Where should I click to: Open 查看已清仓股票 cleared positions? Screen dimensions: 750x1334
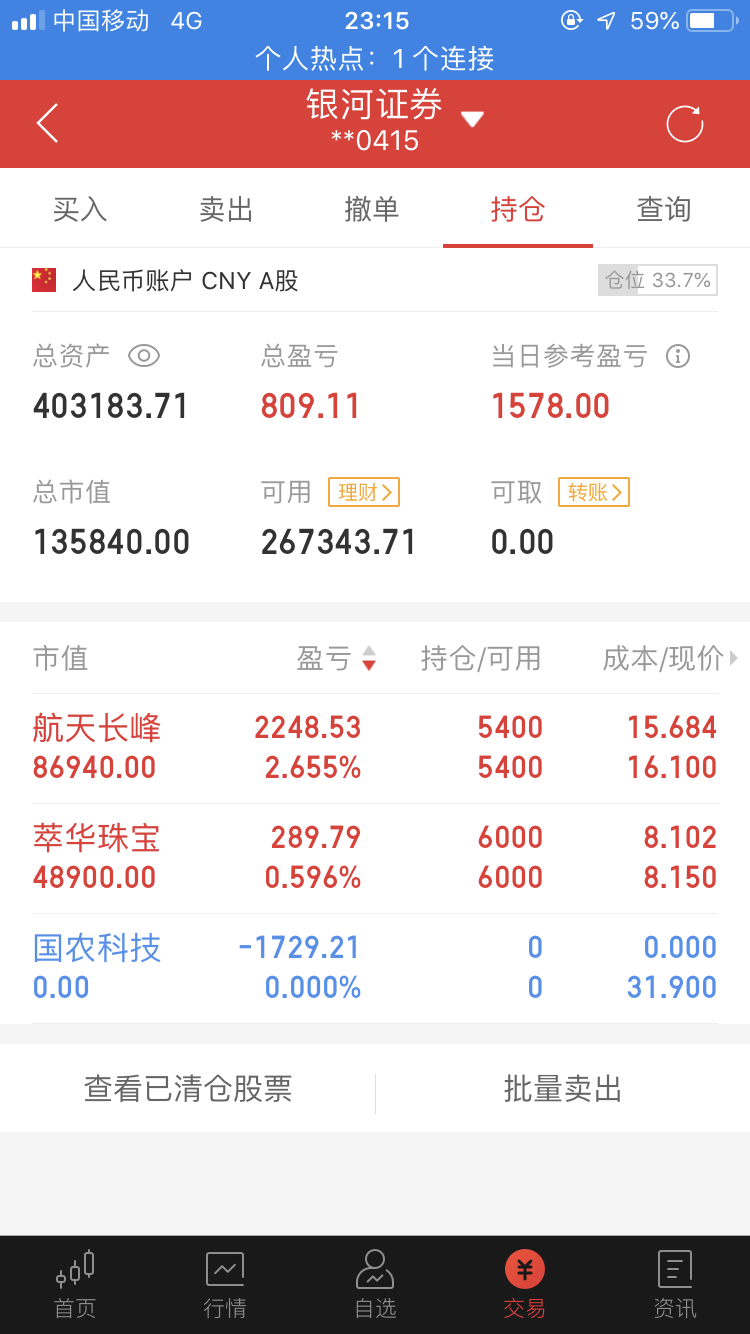coord(186,1087)
